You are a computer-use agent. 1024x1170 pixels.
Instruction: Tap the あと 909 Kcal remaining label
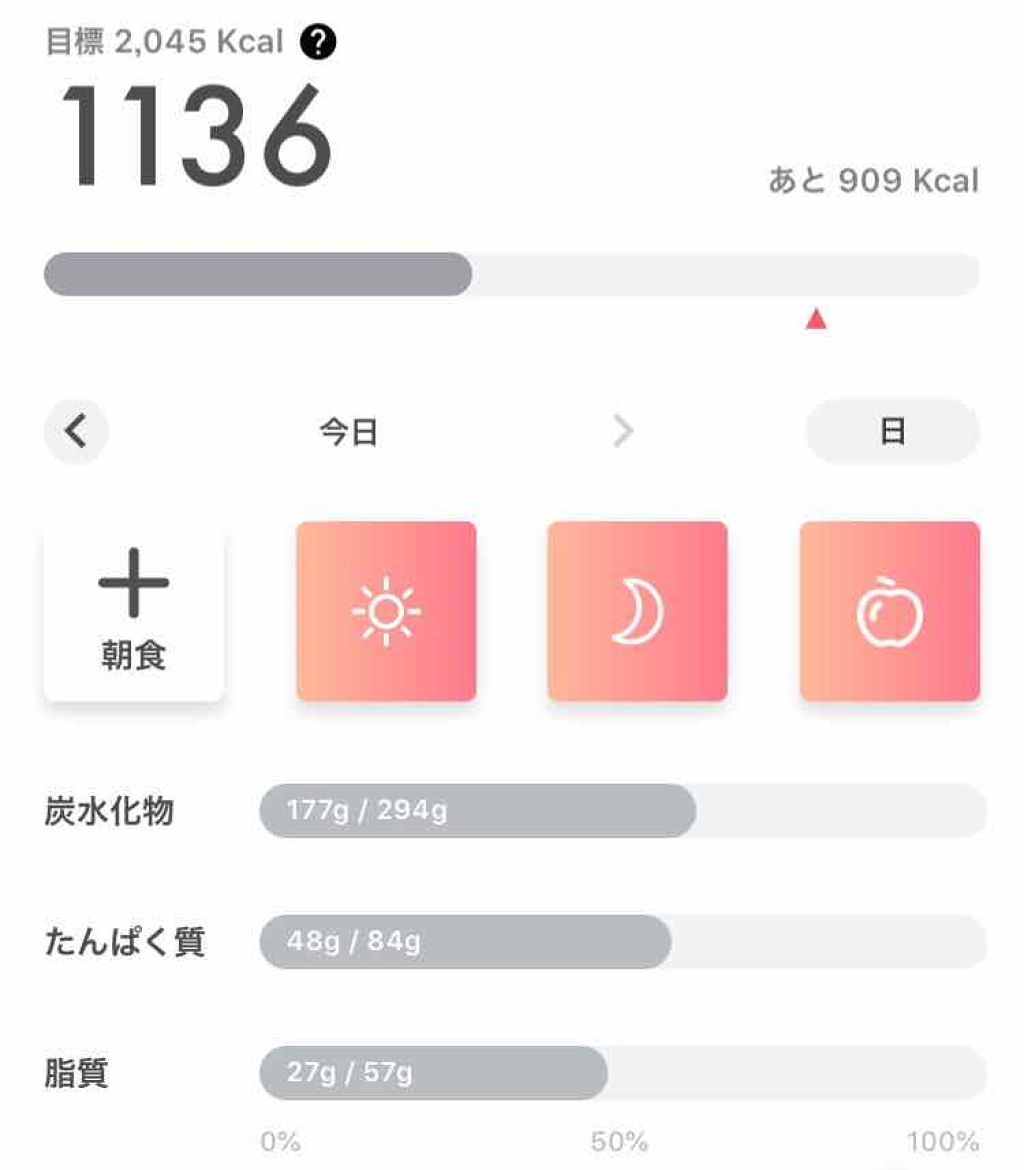(x=872, y=180)
